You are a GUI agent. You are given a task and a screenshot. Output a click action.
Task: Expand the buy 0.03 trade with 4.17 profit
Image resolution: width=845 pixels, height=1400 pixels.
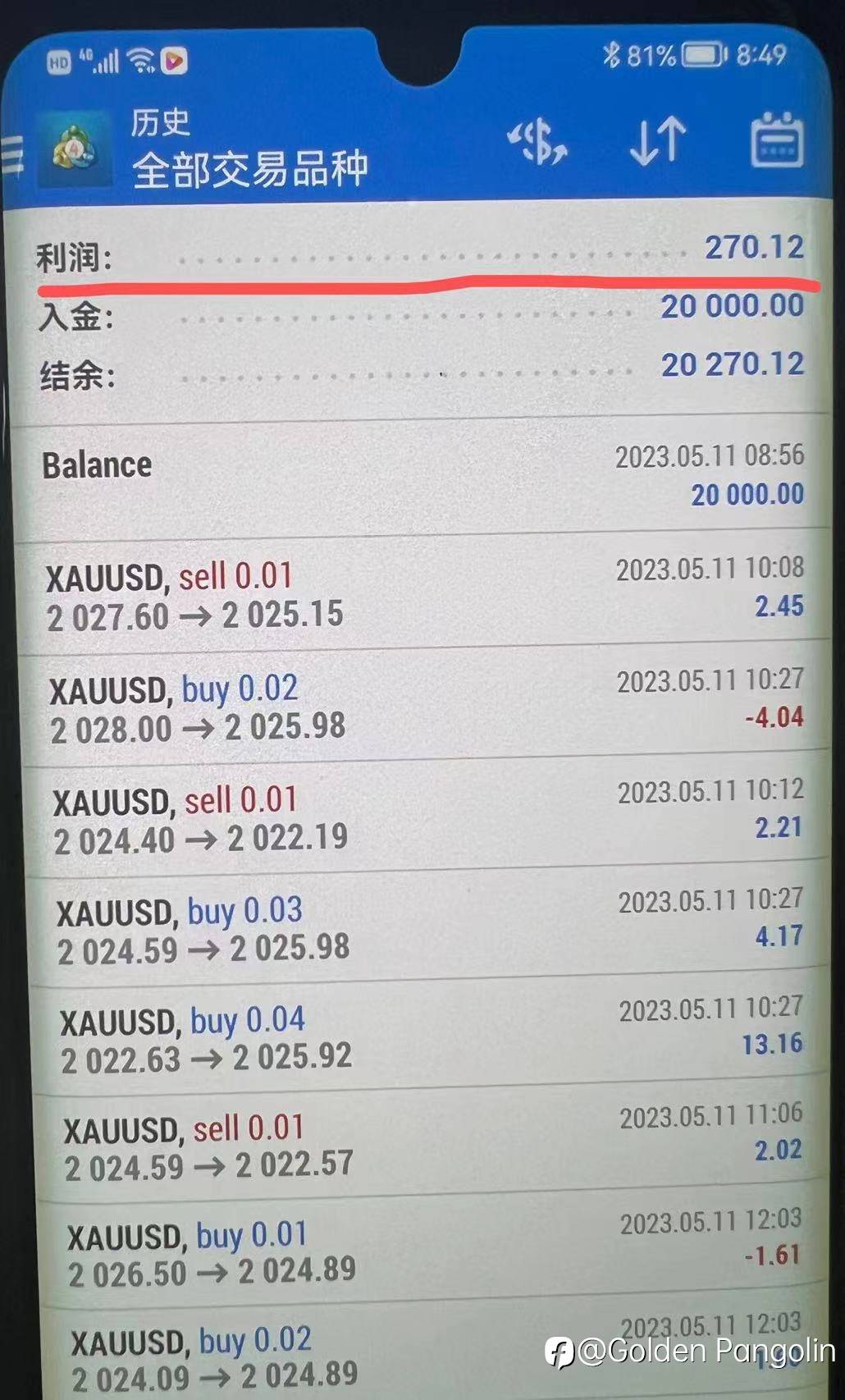[430, 925]
